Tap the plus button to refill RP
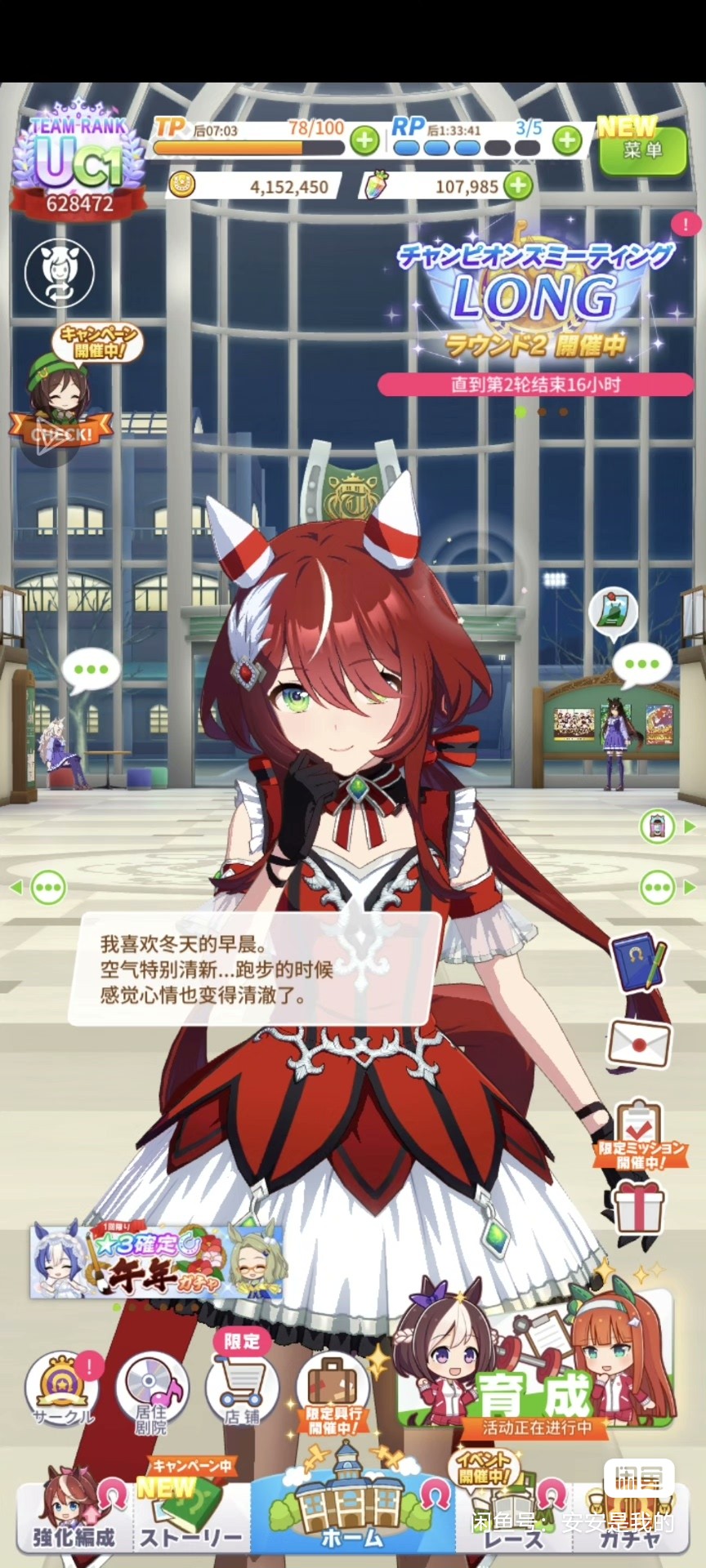Screen dimensions: 706x1568 pos(567,140)
